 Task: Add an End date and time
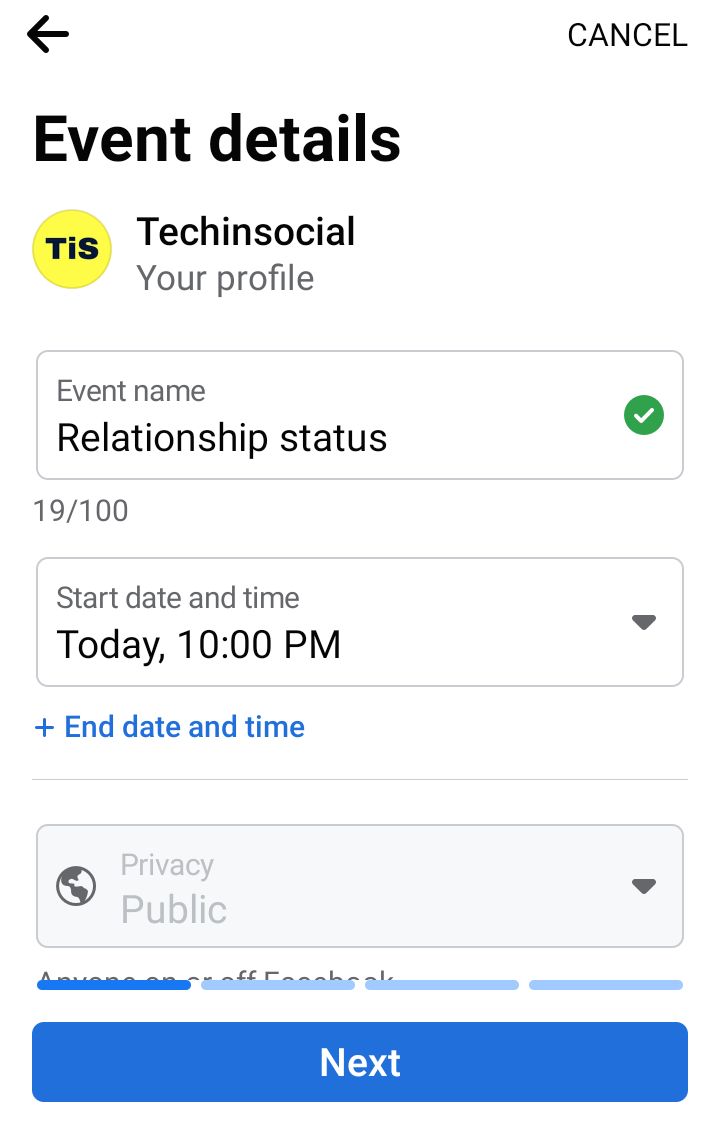170,727
